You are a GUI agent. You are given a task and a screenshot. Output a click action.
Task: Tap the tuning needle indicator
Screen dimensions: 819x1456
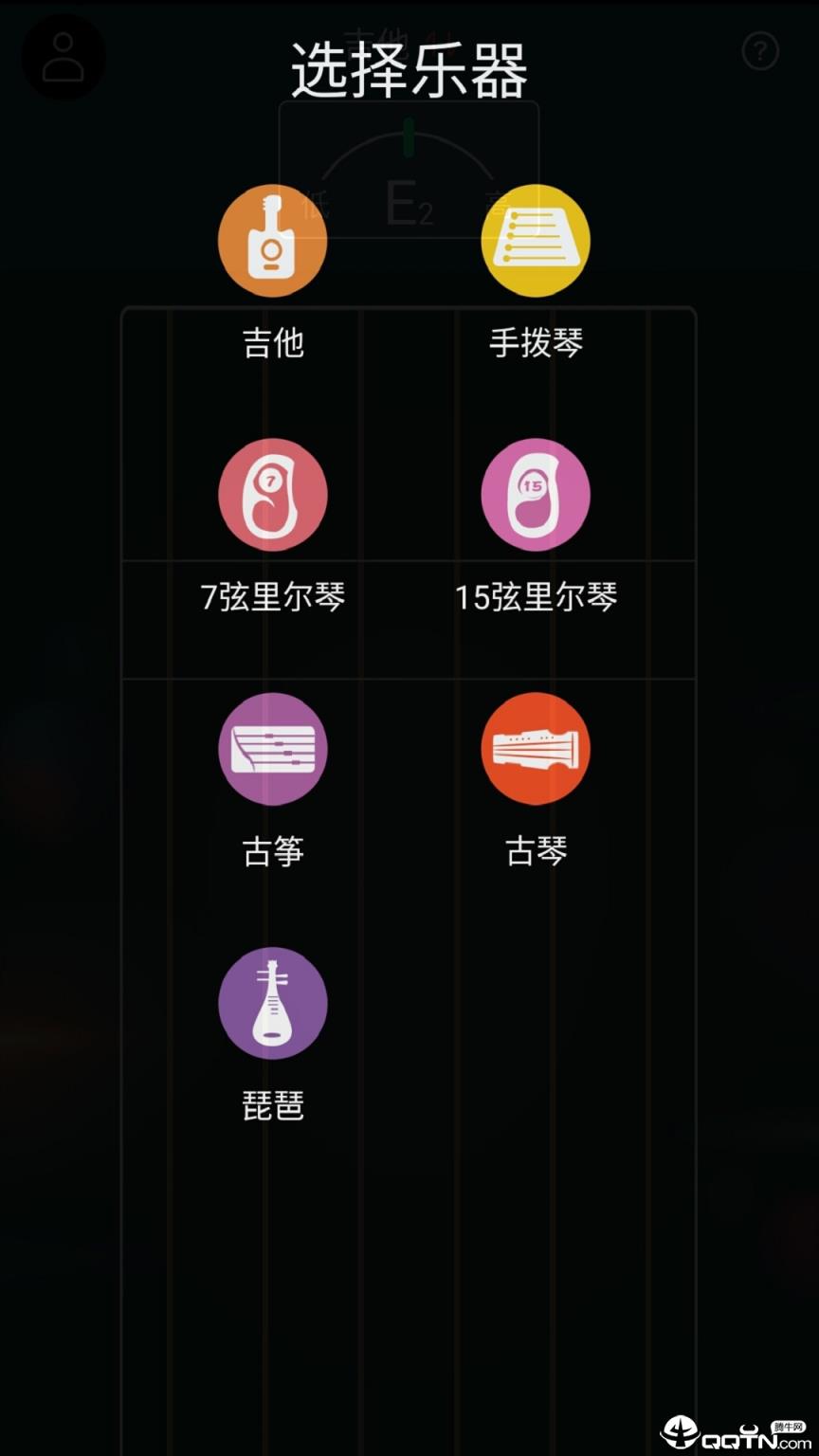pyautogui.click(x=408, y=136)
